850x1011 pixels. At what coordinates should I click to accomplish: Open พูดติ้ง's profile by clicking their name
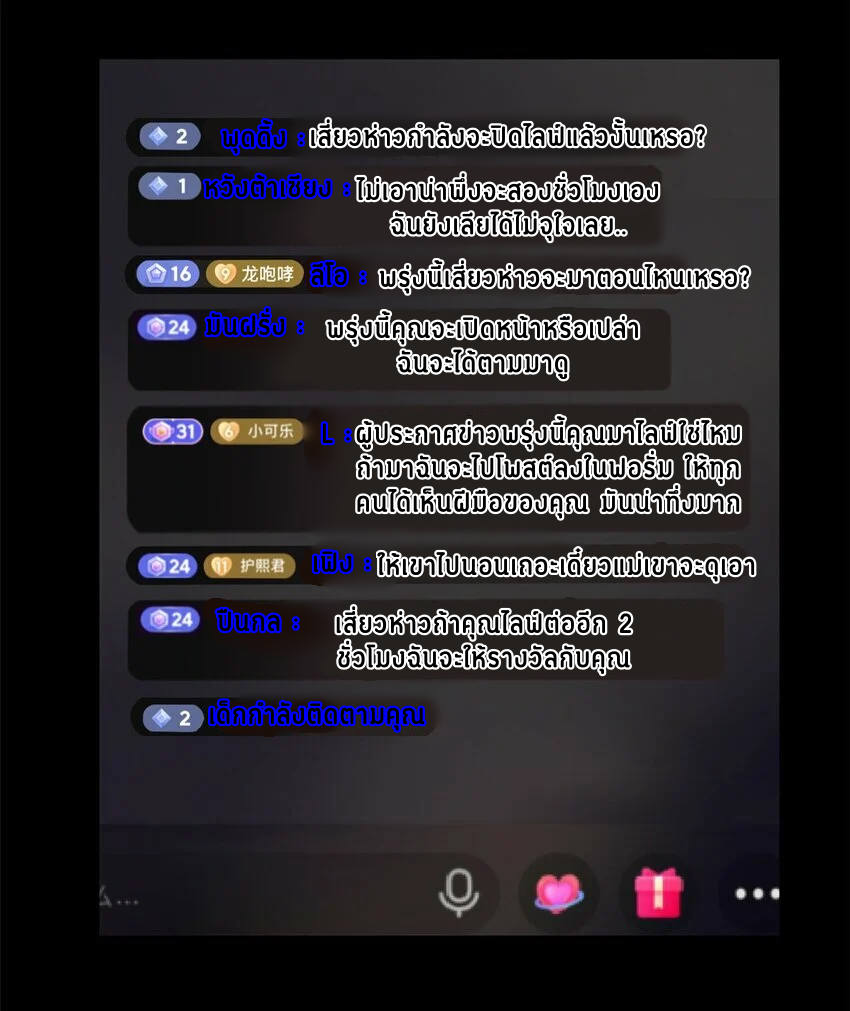(252, 136)
